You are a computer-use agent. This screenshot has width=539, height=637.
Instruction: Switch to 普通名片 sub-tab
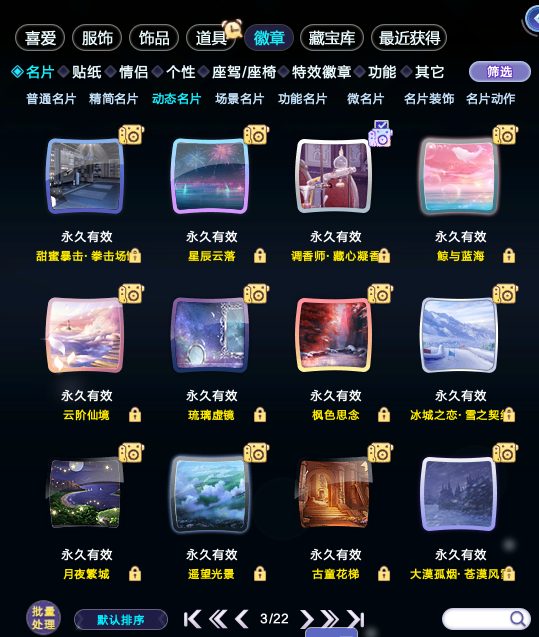pos(51,99)
